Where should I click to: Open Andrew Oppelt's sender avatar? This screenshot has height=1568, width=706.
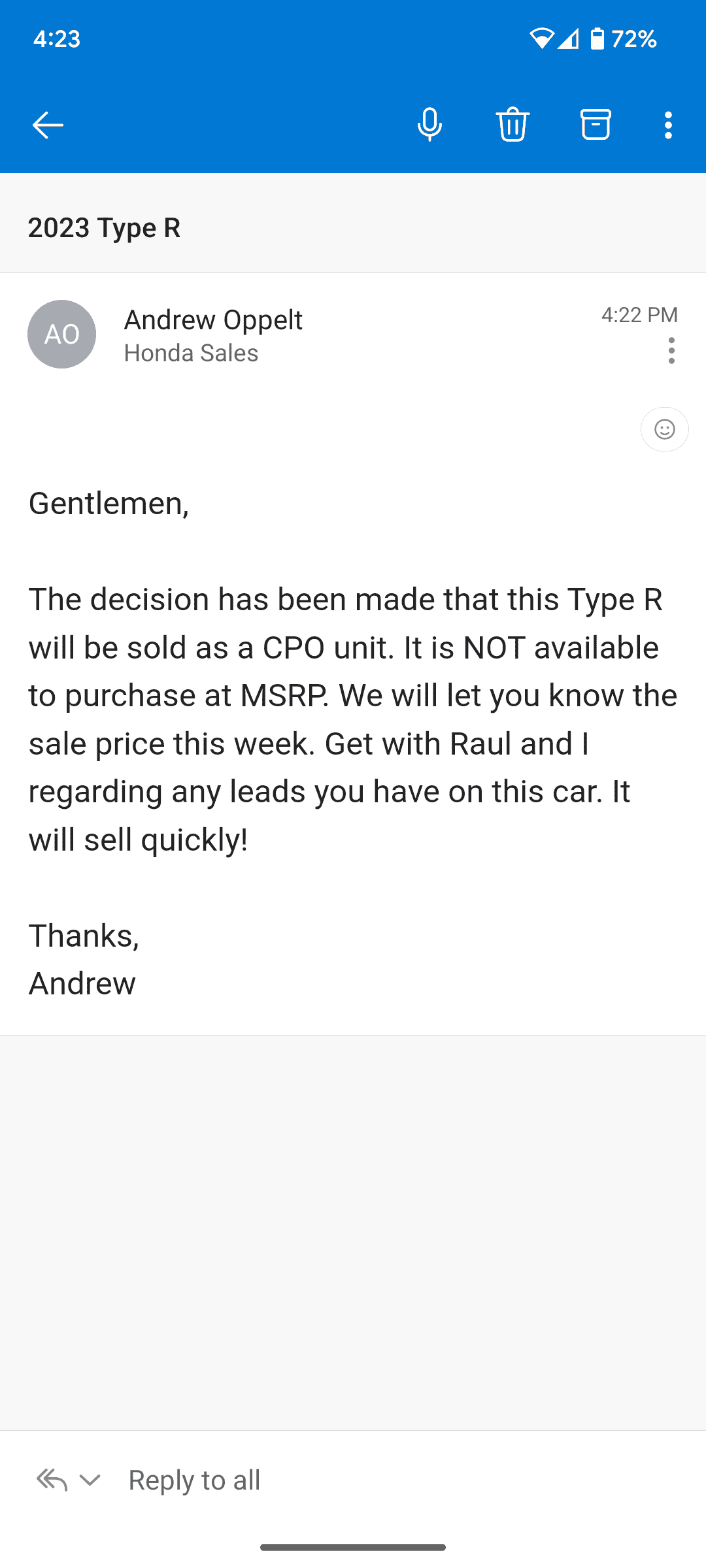click(x=61, y=334)
